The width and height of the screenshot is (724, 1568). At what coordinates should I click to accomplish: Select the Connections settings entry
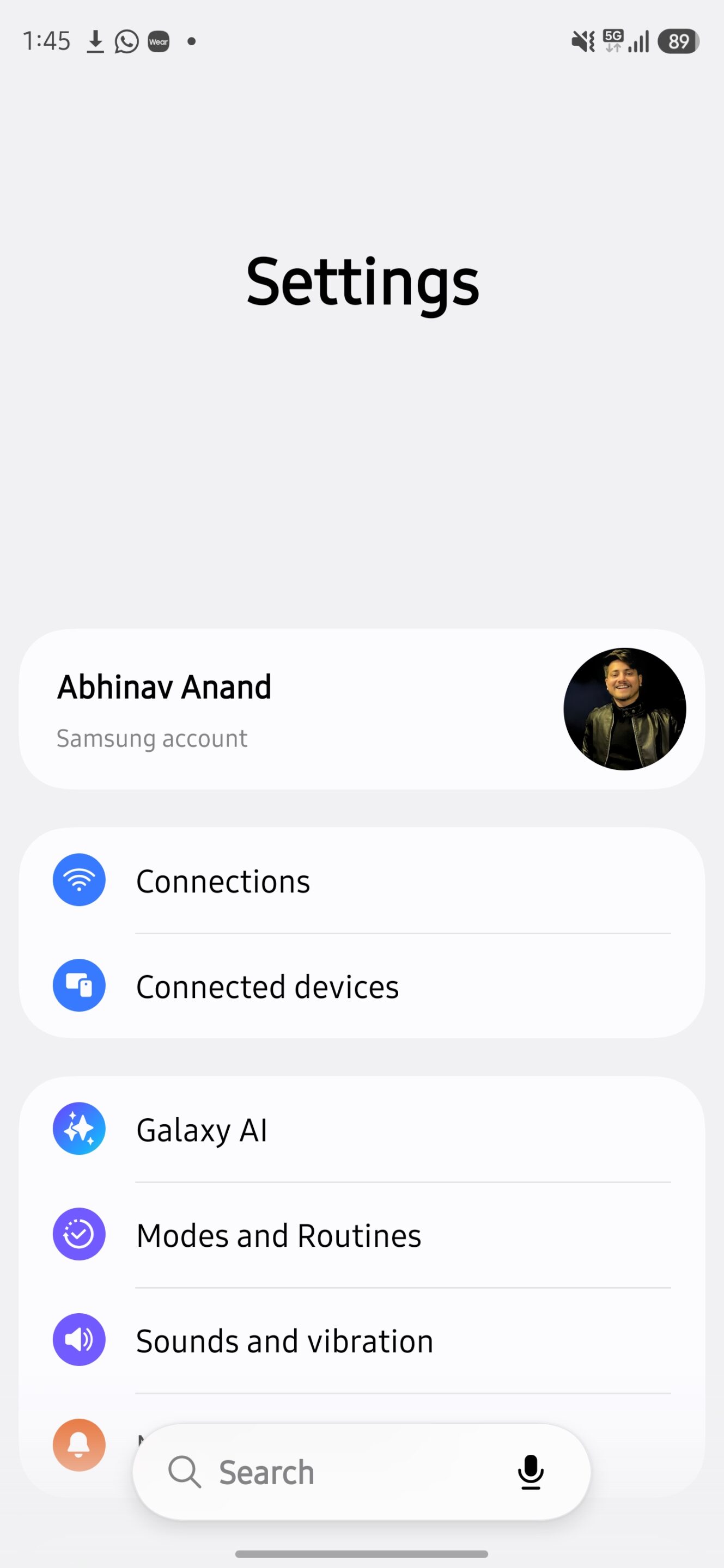tap(222, 880)
